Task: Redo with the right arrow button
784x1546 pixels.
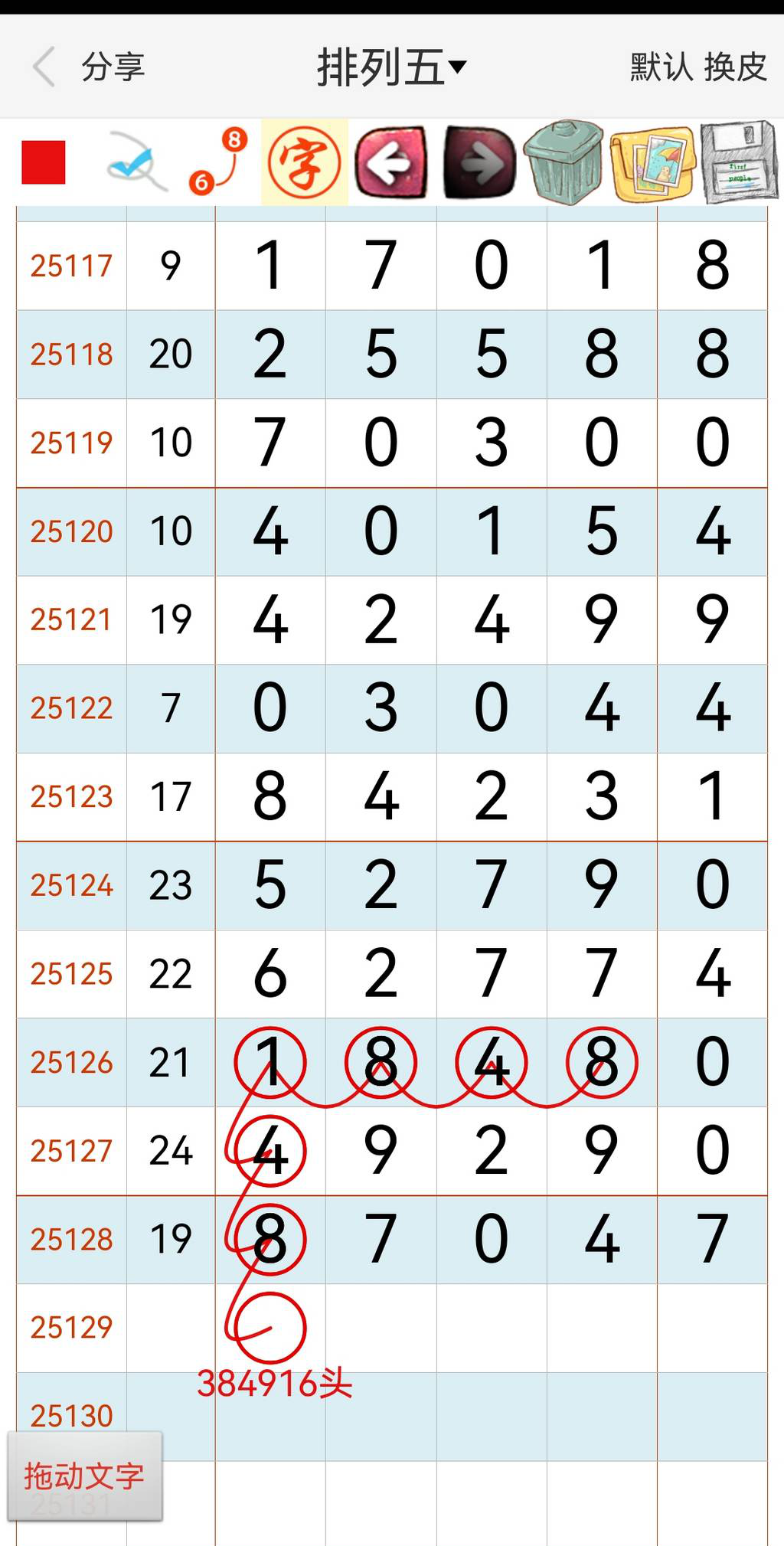Action: click(480, 162)
